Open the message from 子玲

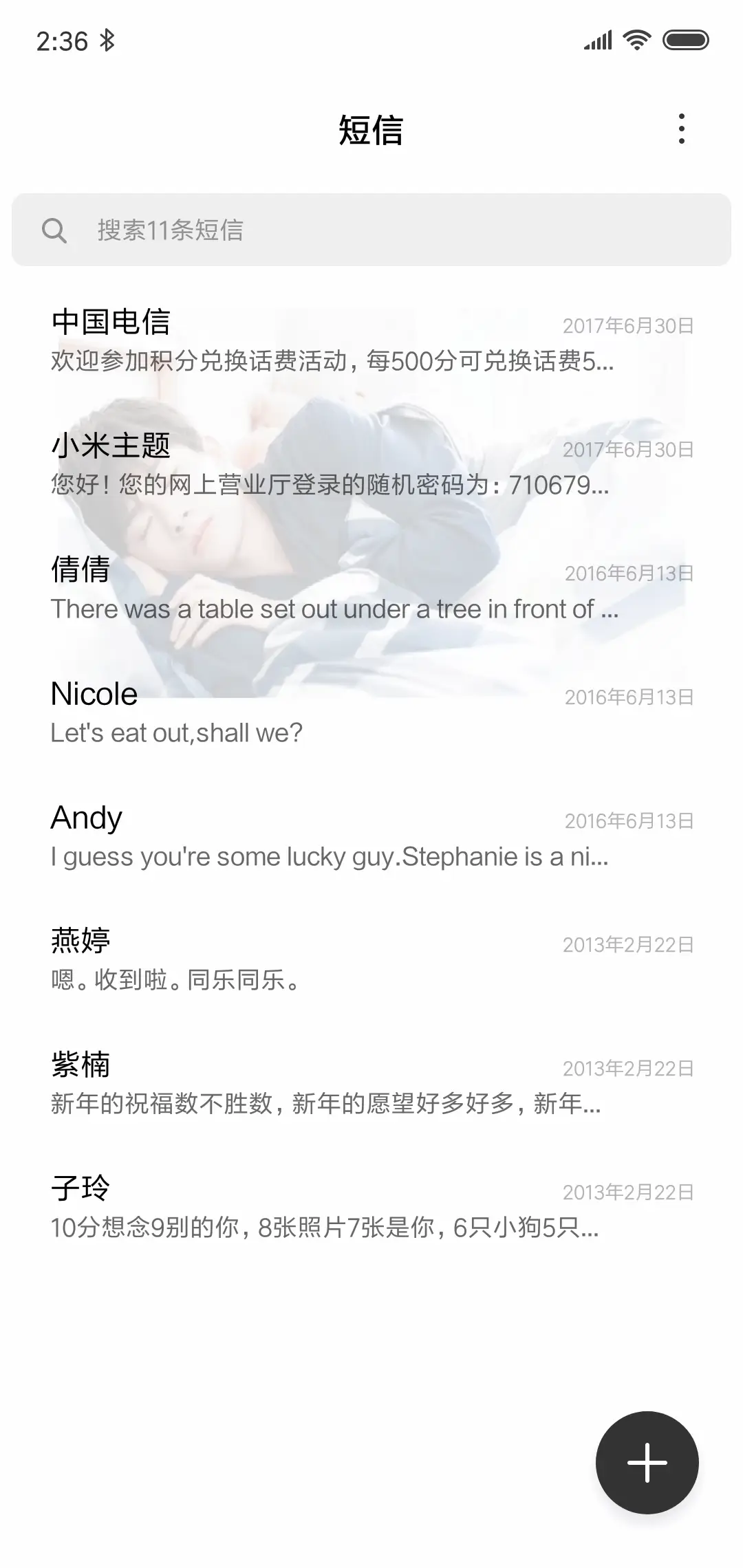pyautogui.click(x=371, y=1207)
